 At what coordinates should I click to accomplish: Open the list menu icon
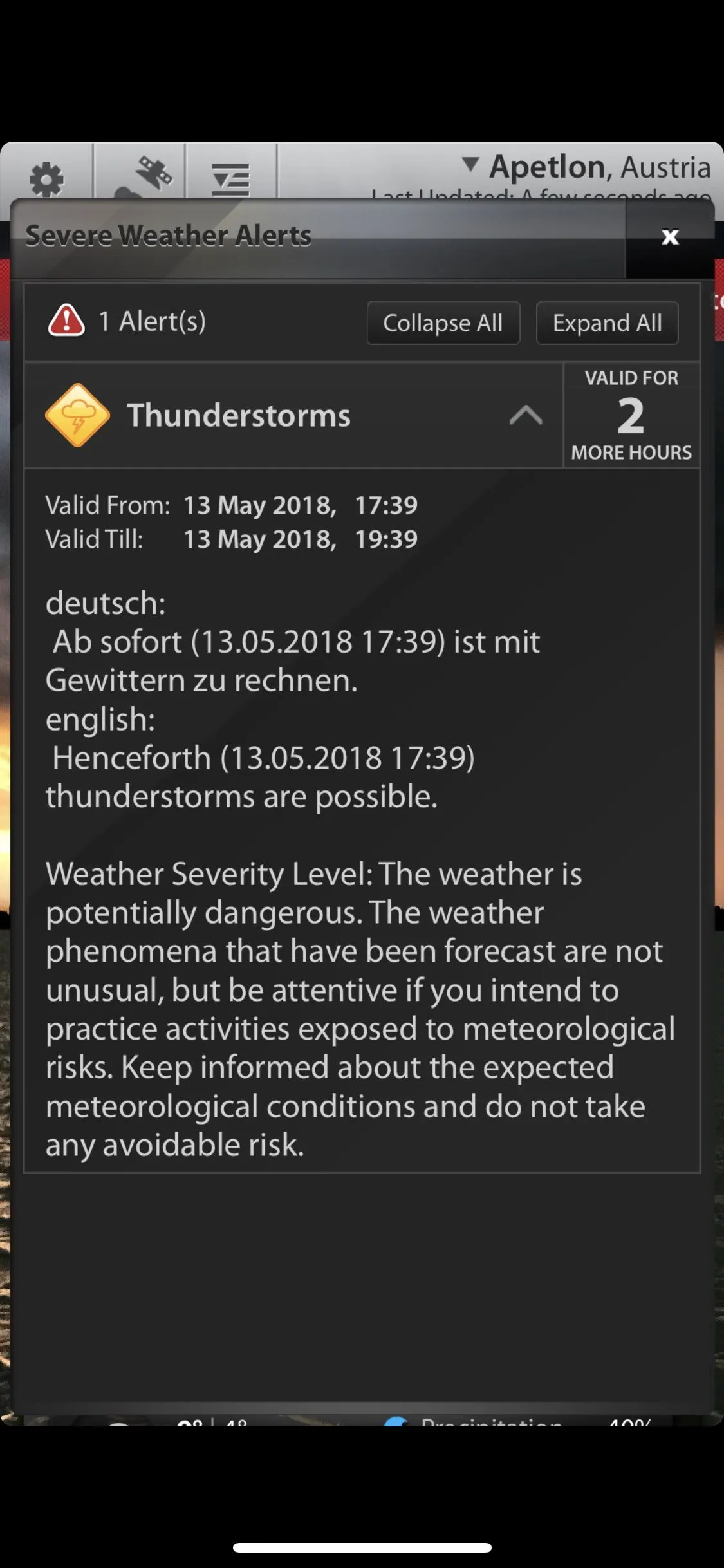pyautogui.click(x=231, y=176)
